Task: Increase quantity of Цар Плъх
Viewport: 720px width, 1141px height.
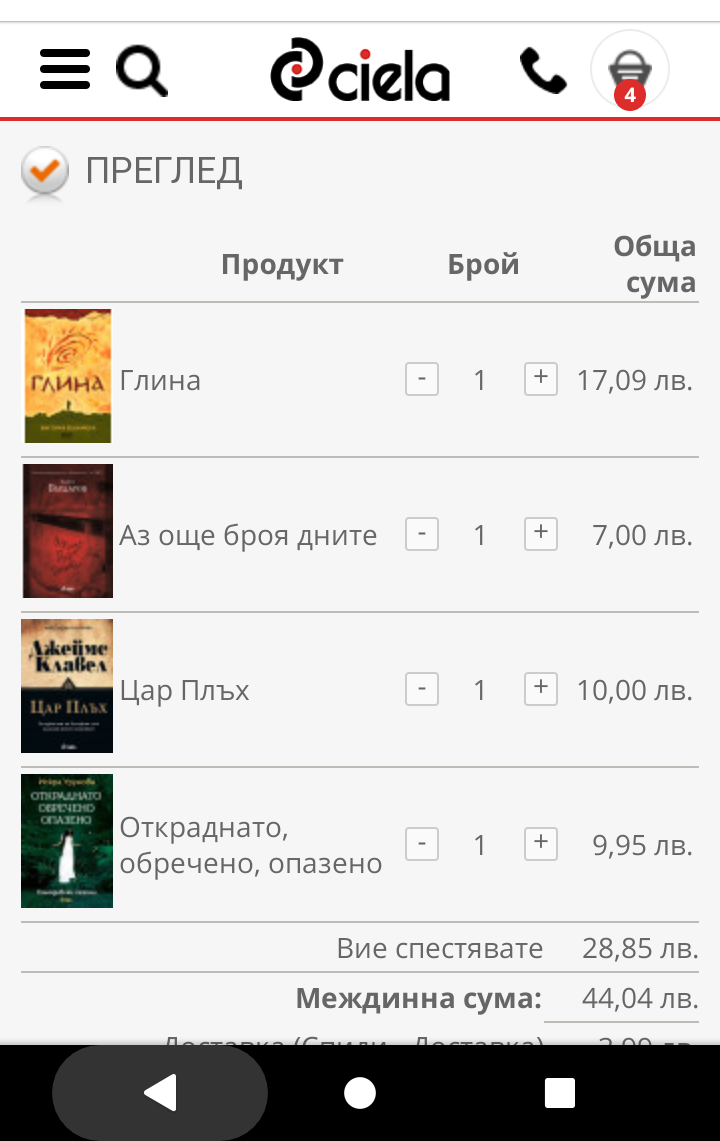Action: coord(541,689)
